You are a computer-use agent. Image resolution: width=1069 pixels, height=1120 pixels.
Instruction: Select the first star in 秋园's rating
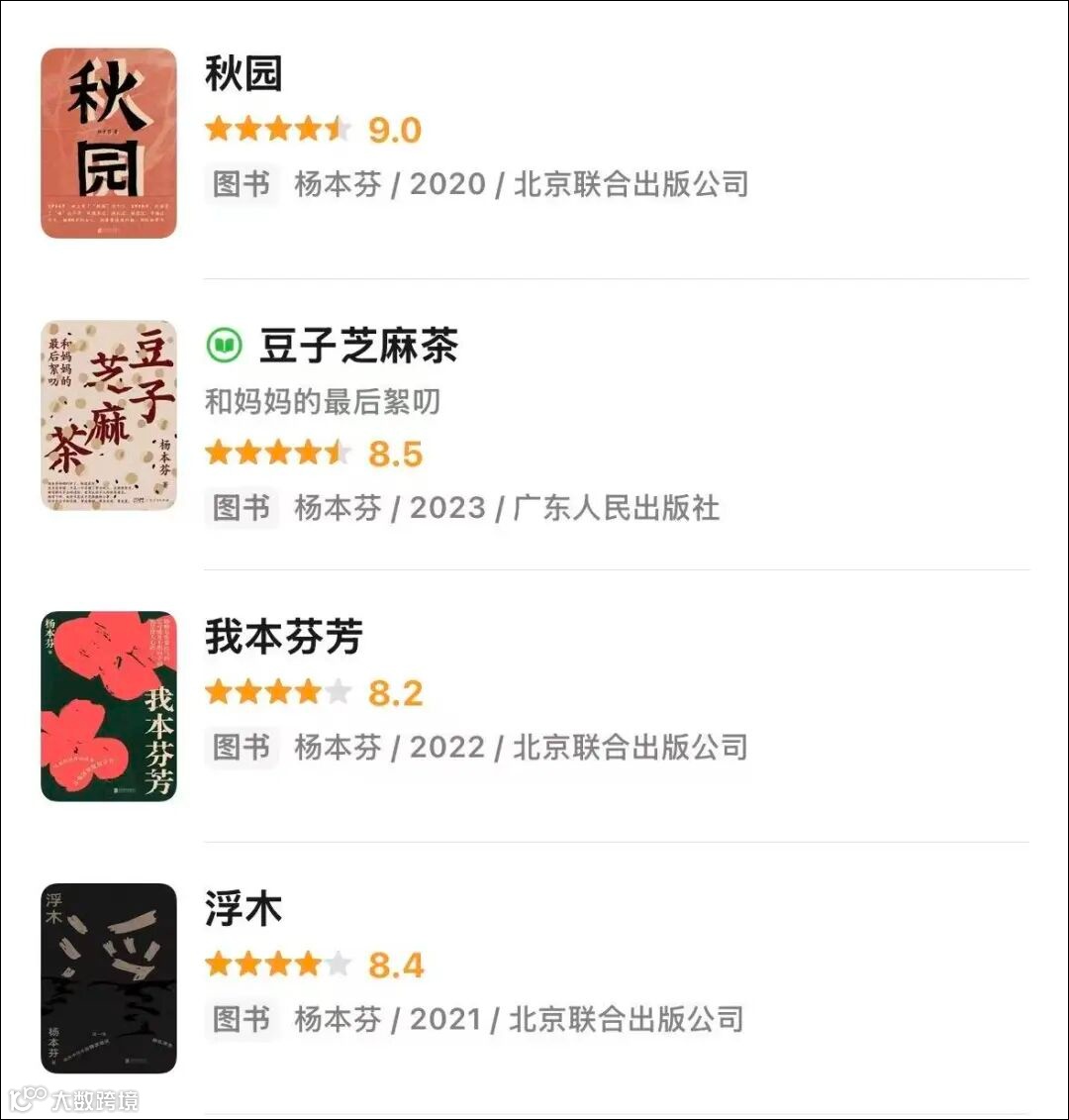[216, 128]
